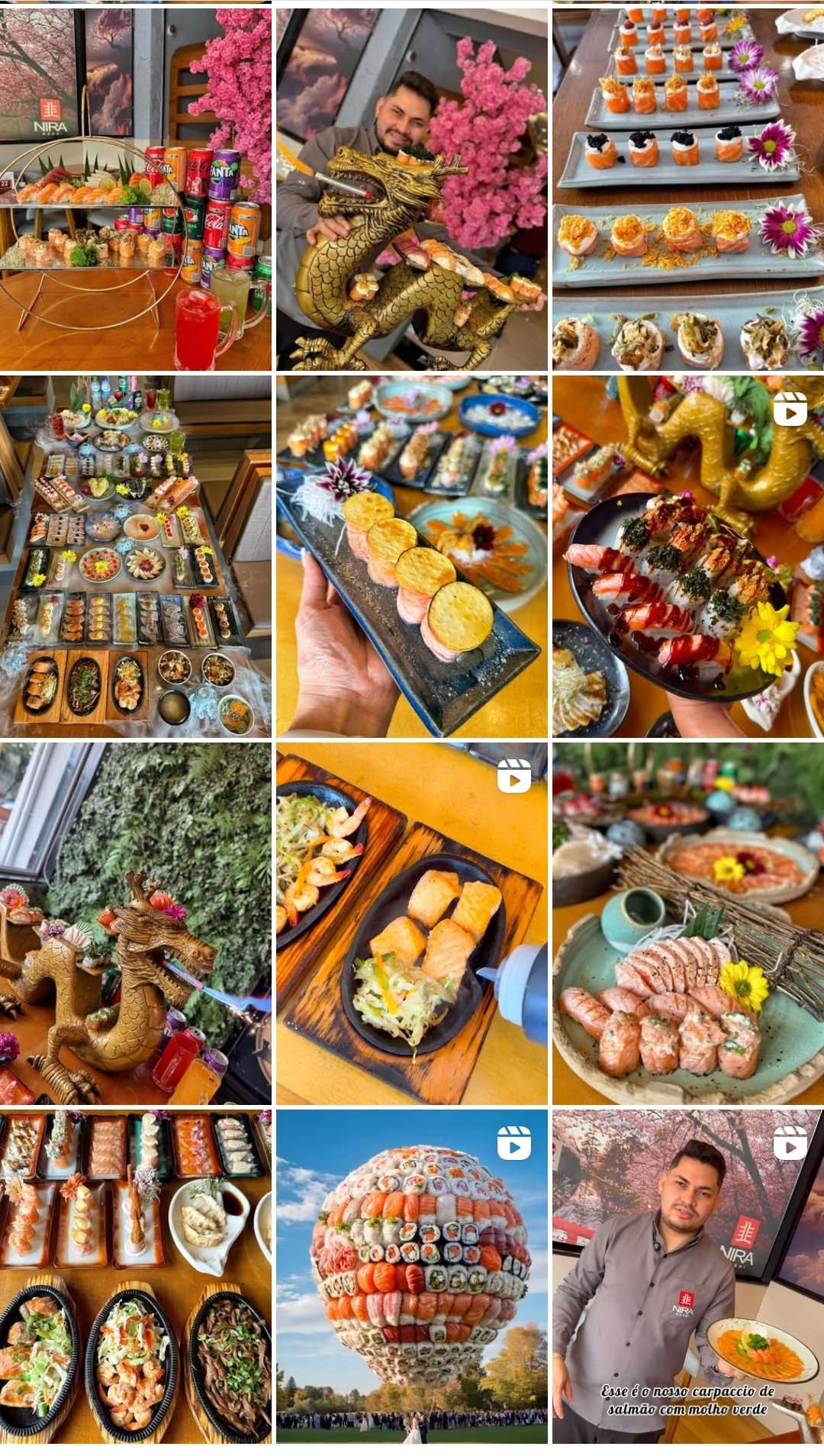This screenshot has height=1456, width=824.
Task: View the post with sushi rows on gray plates
Action: (687, 189)
